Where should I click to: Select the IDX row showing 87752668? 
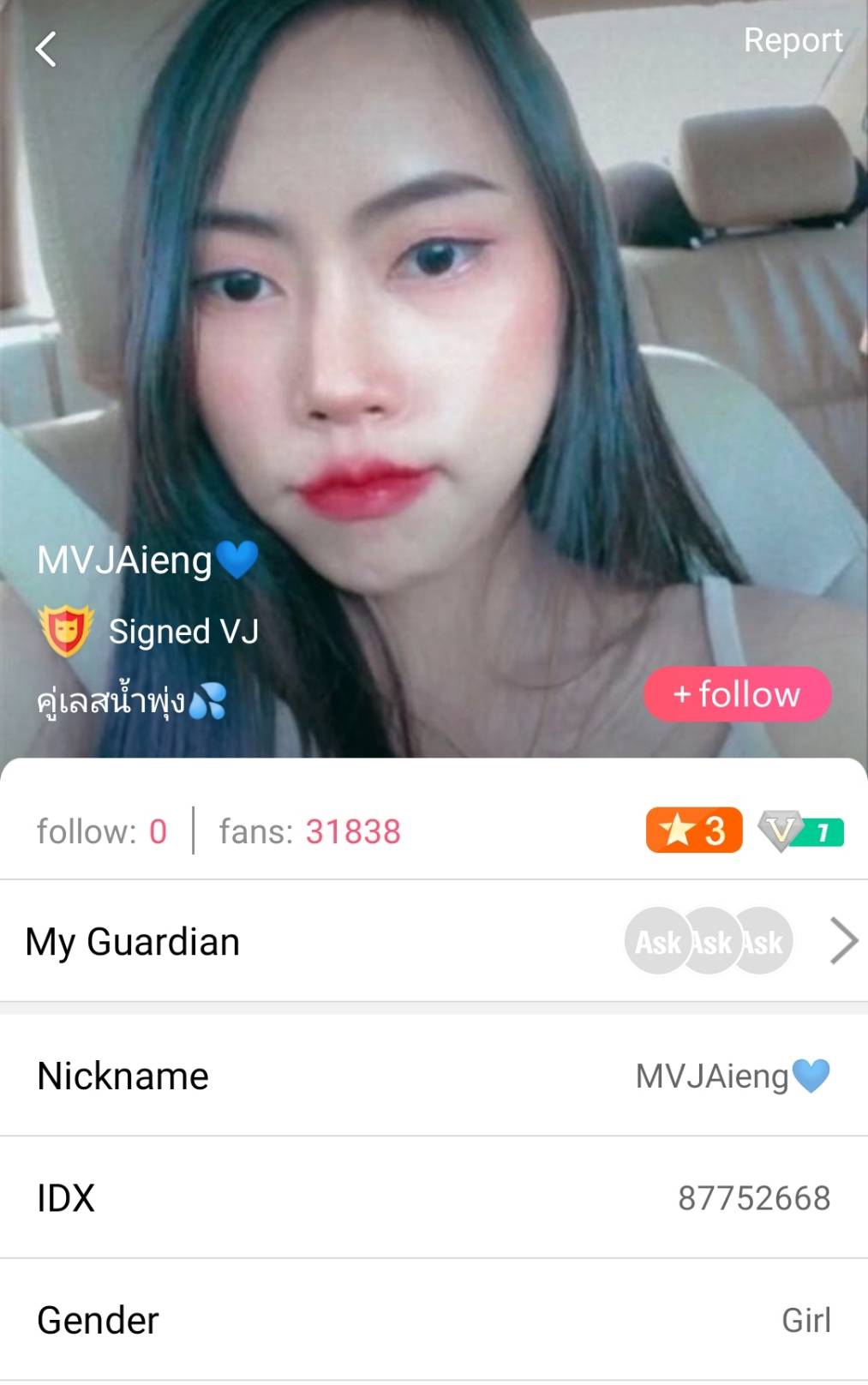pyautogui.click(x=434, y=1198)
